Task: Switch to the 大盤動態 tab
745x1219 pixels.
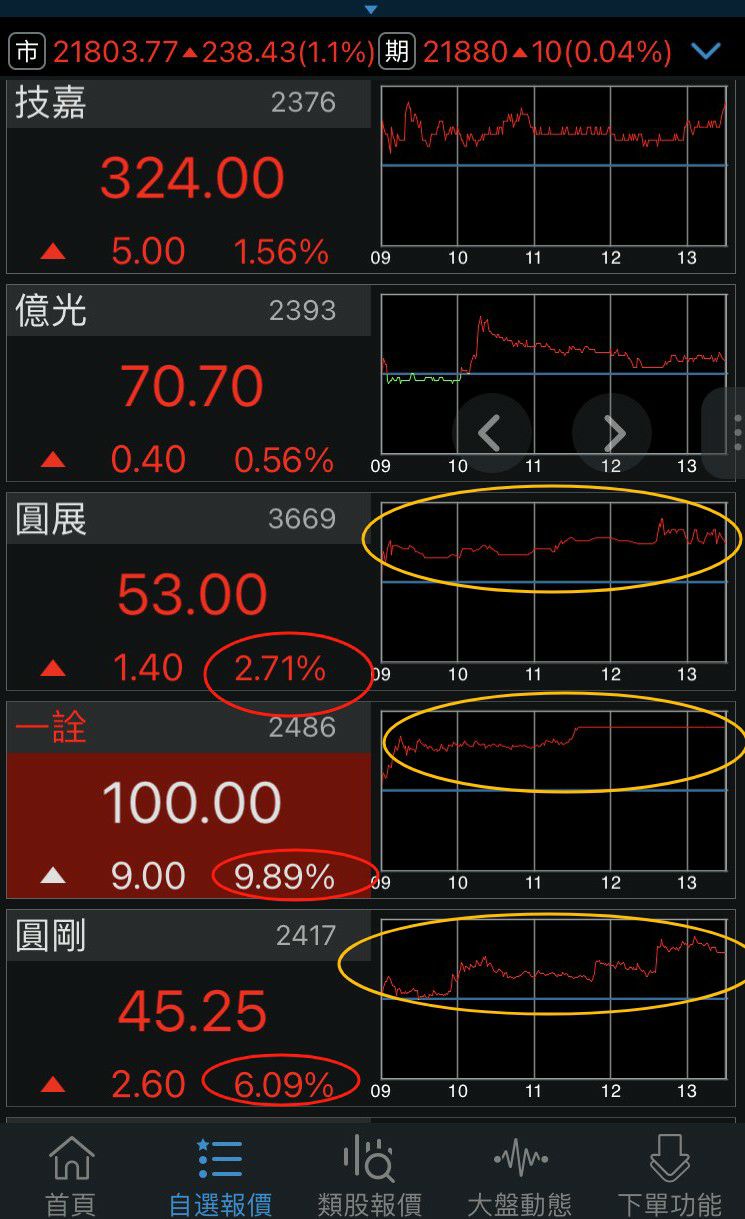Action: coord(519,1175)
